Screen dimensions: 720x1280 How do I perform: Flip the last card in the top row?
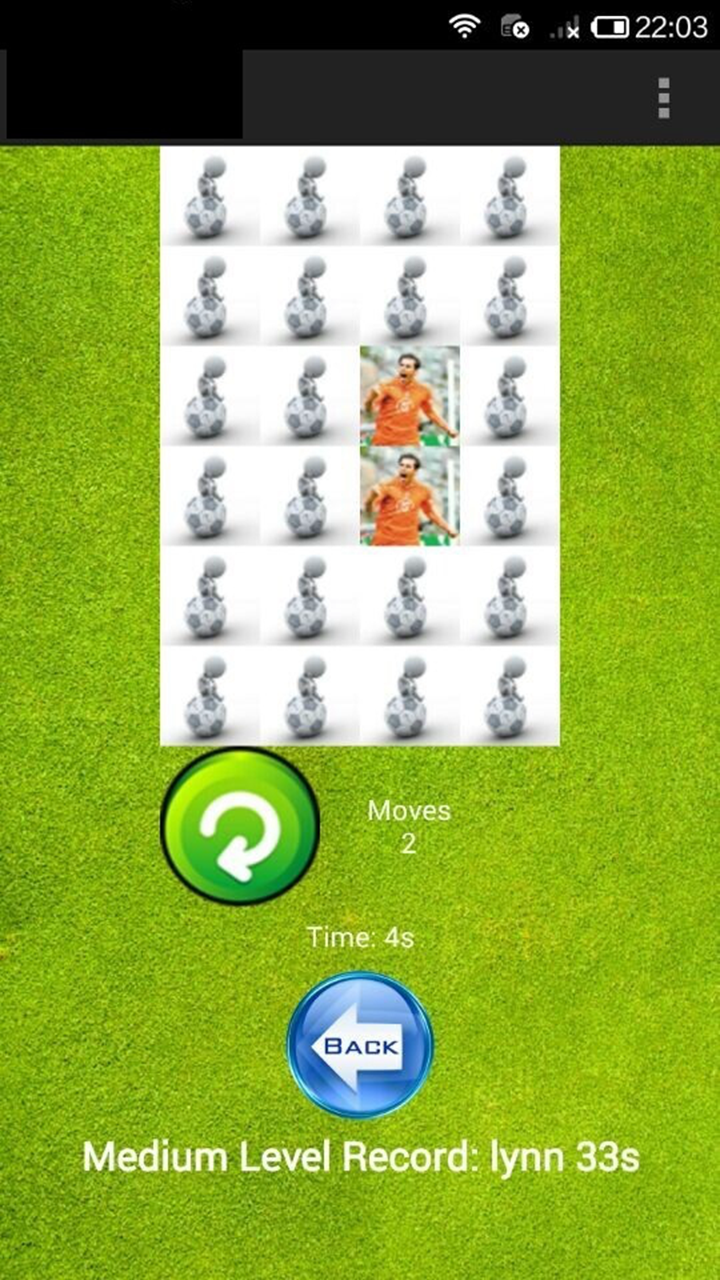[510, 196]
